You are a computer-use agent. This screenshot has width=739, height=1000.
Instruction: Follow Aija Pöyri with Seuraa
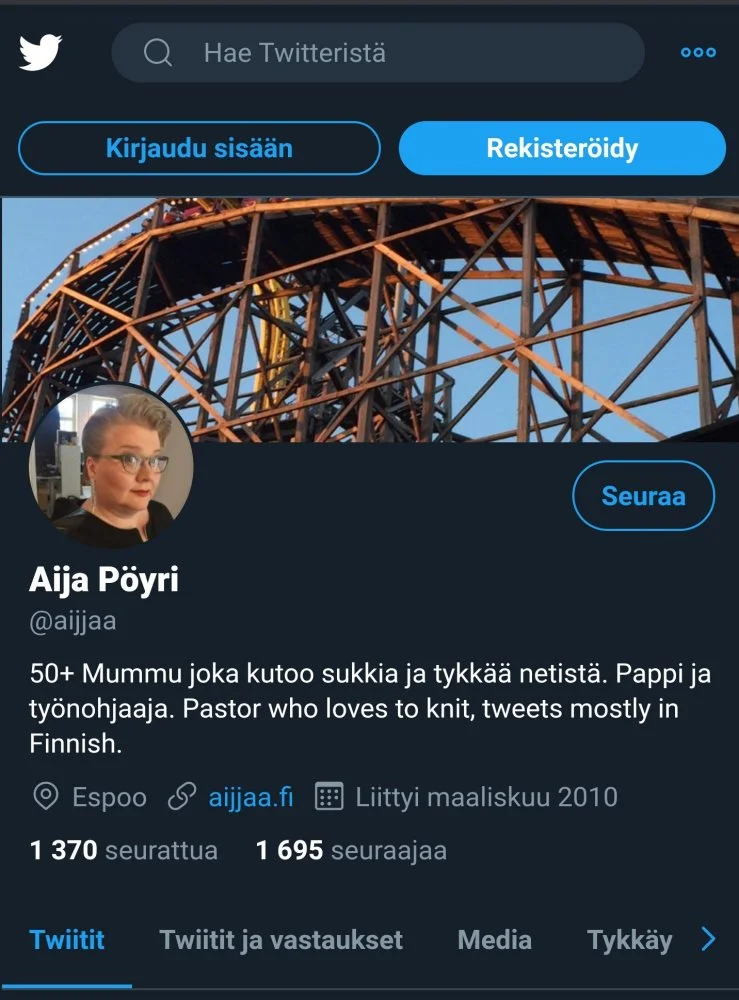(x=643, y=495)
